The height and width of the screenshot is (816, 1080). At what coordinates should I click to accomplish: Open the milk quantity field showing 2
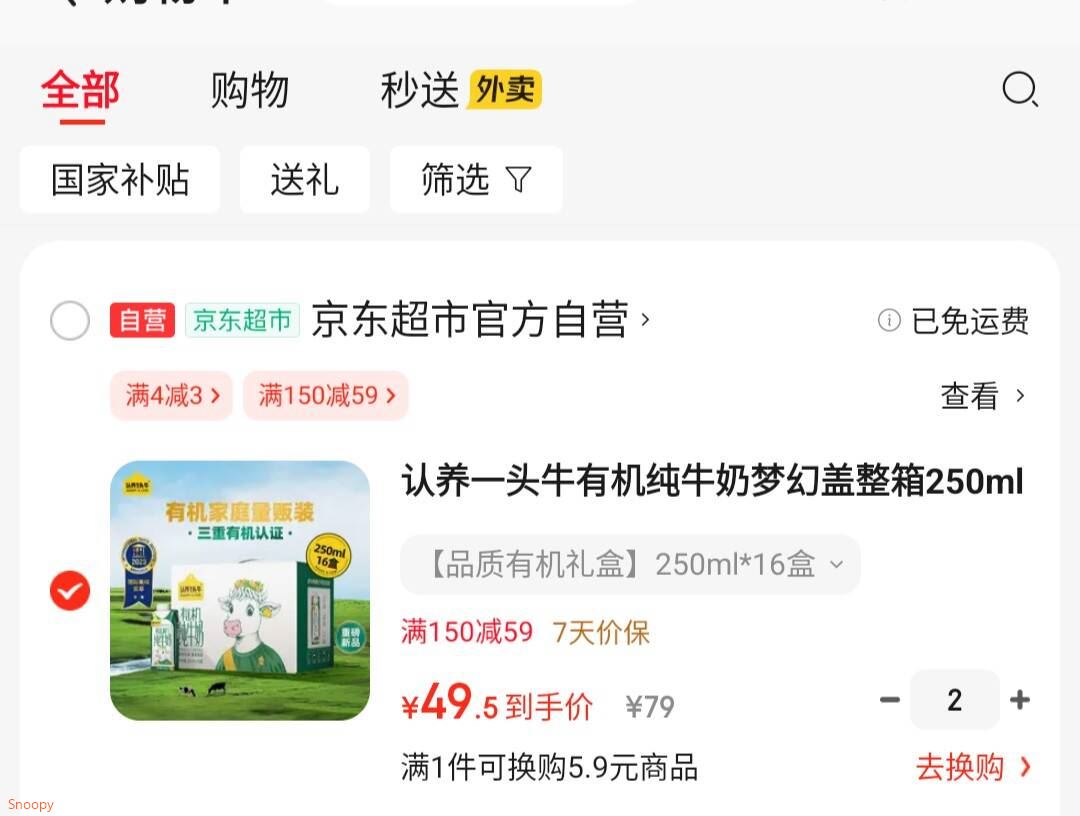(x=955, y=700)
